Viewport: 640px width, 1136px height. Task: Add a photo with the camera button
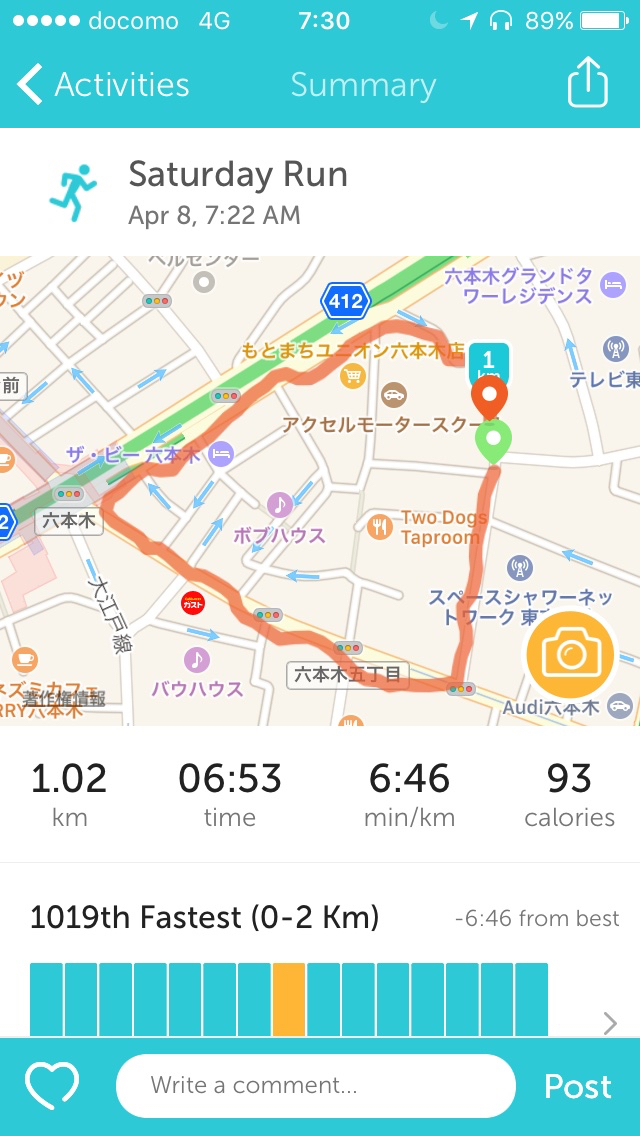coord(570,655)
